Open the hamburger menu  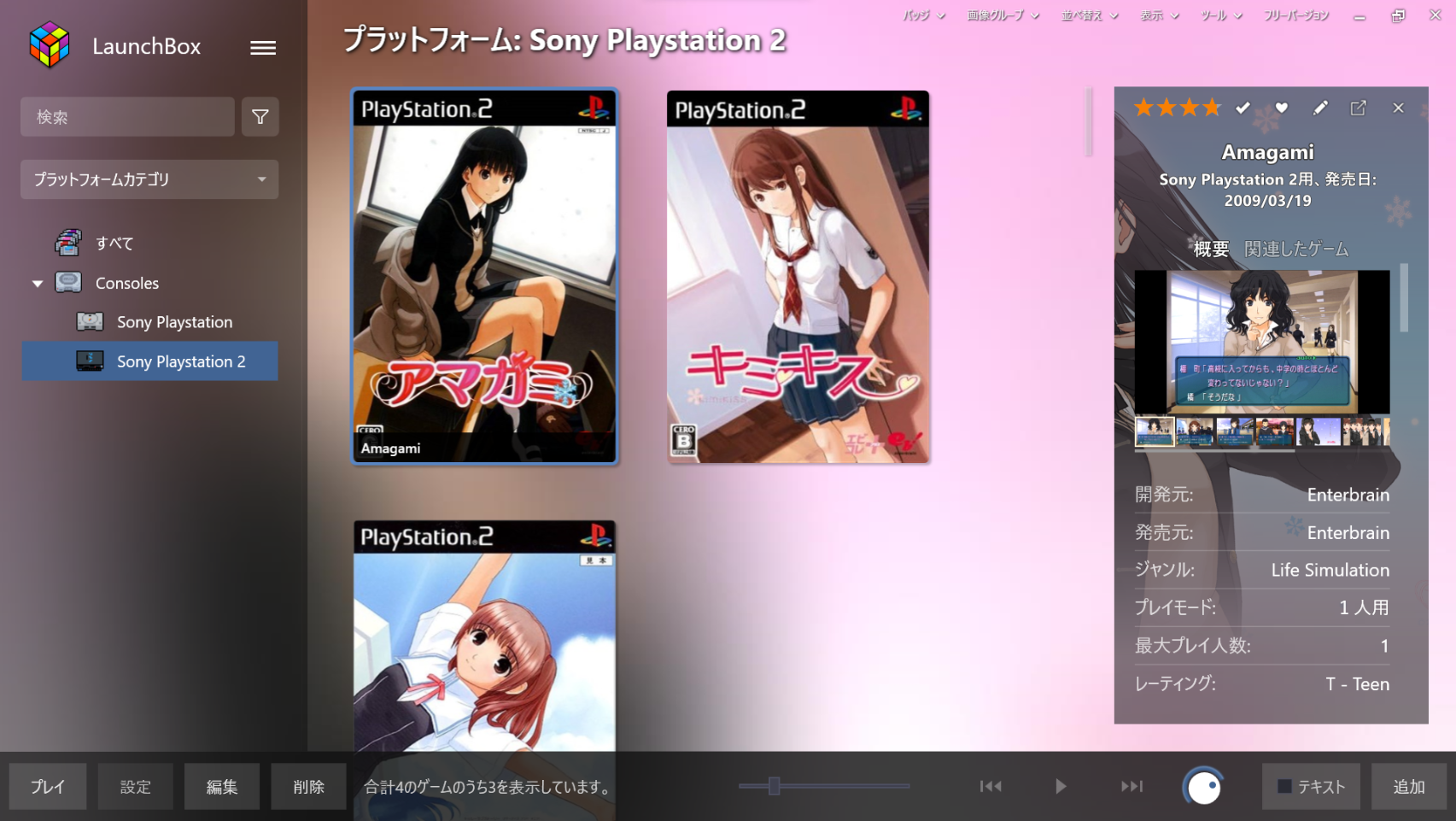click(x=262, y=48)
